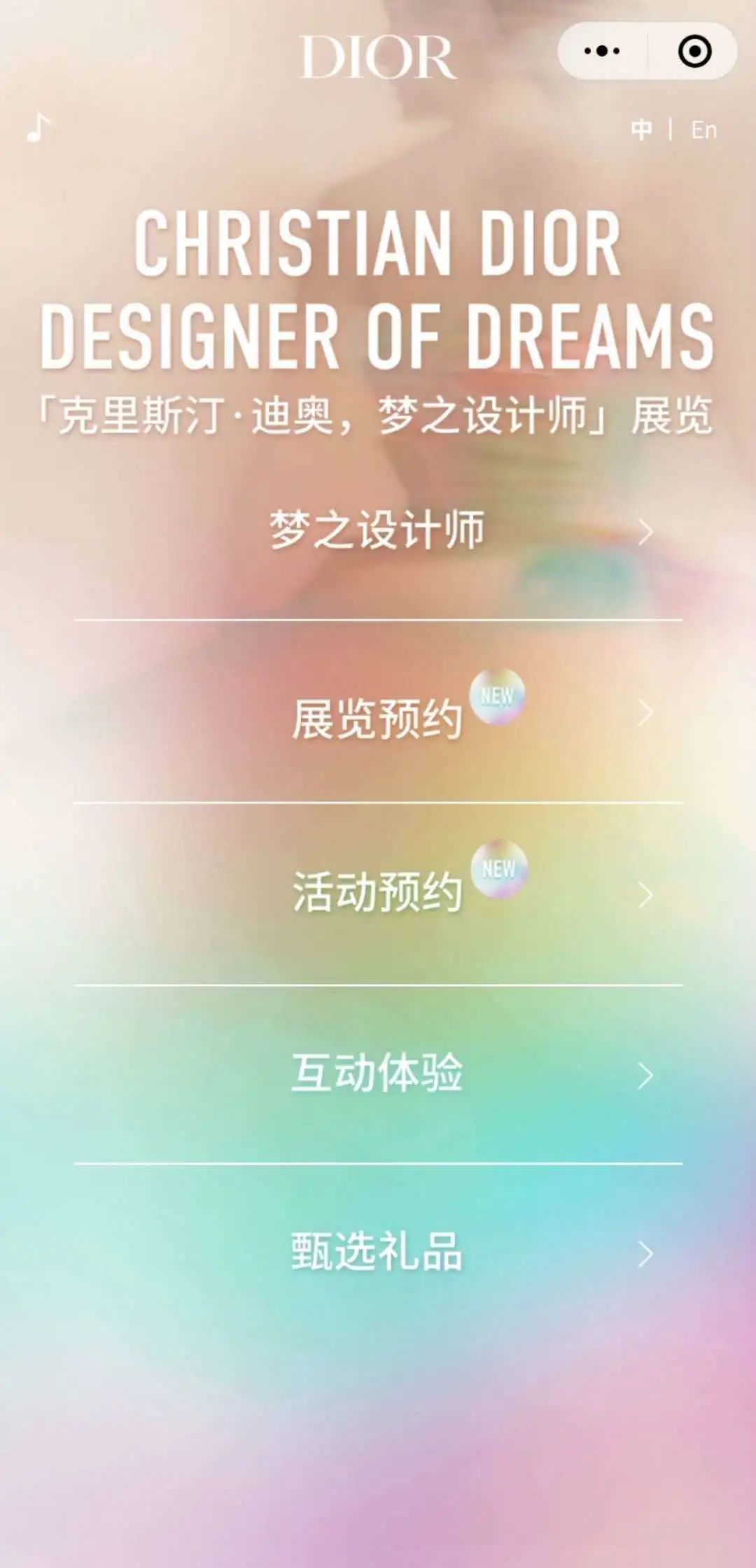Browse 甄选礼品 selected gifts
The width and height of the screenshot is (756, 1568).
(x=378, y=1252)
